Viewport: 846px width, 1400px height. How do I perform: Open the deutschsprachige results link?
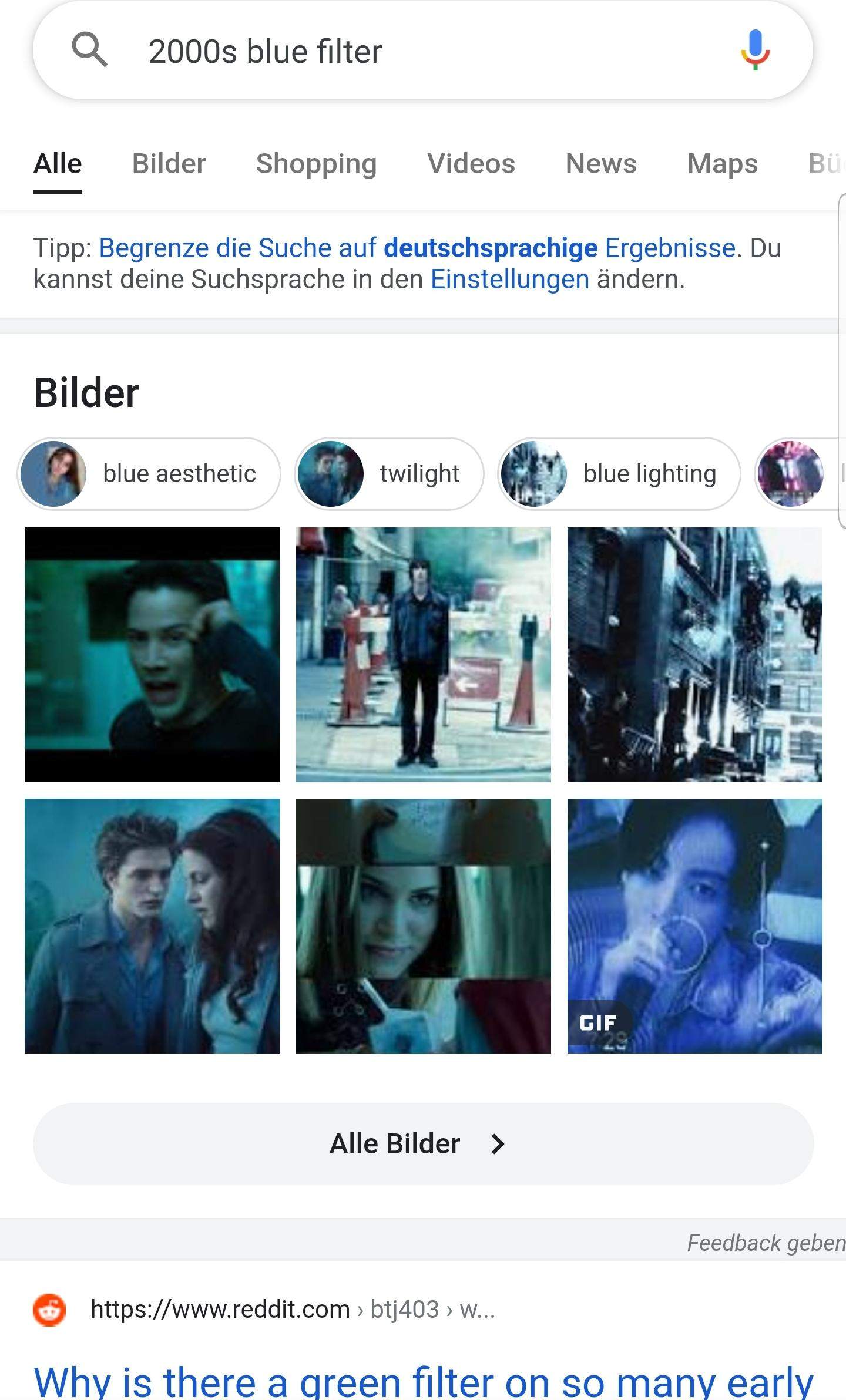tap(490, 247)
